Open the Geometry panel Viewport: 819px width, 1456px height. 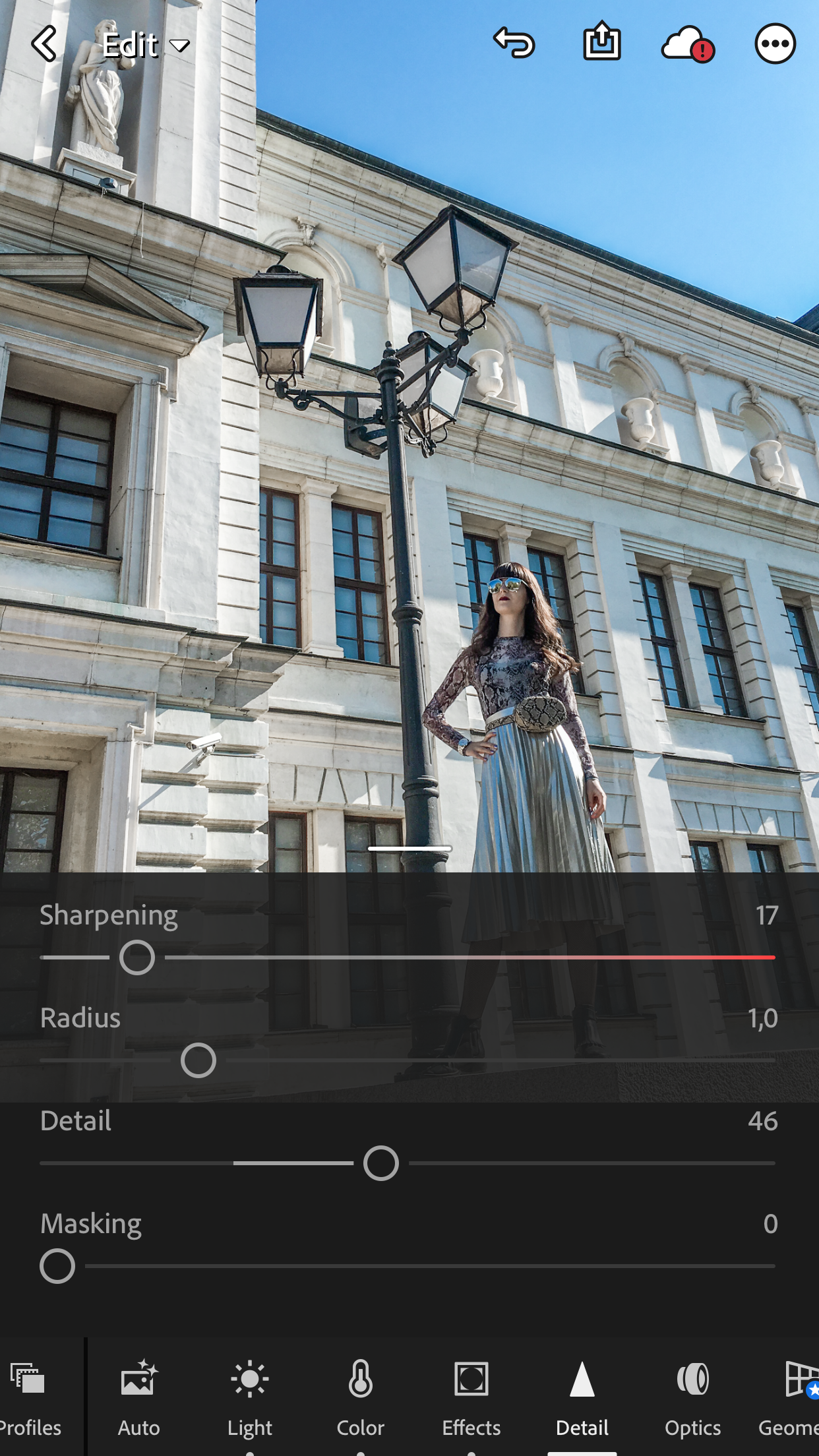[790, 1397]
